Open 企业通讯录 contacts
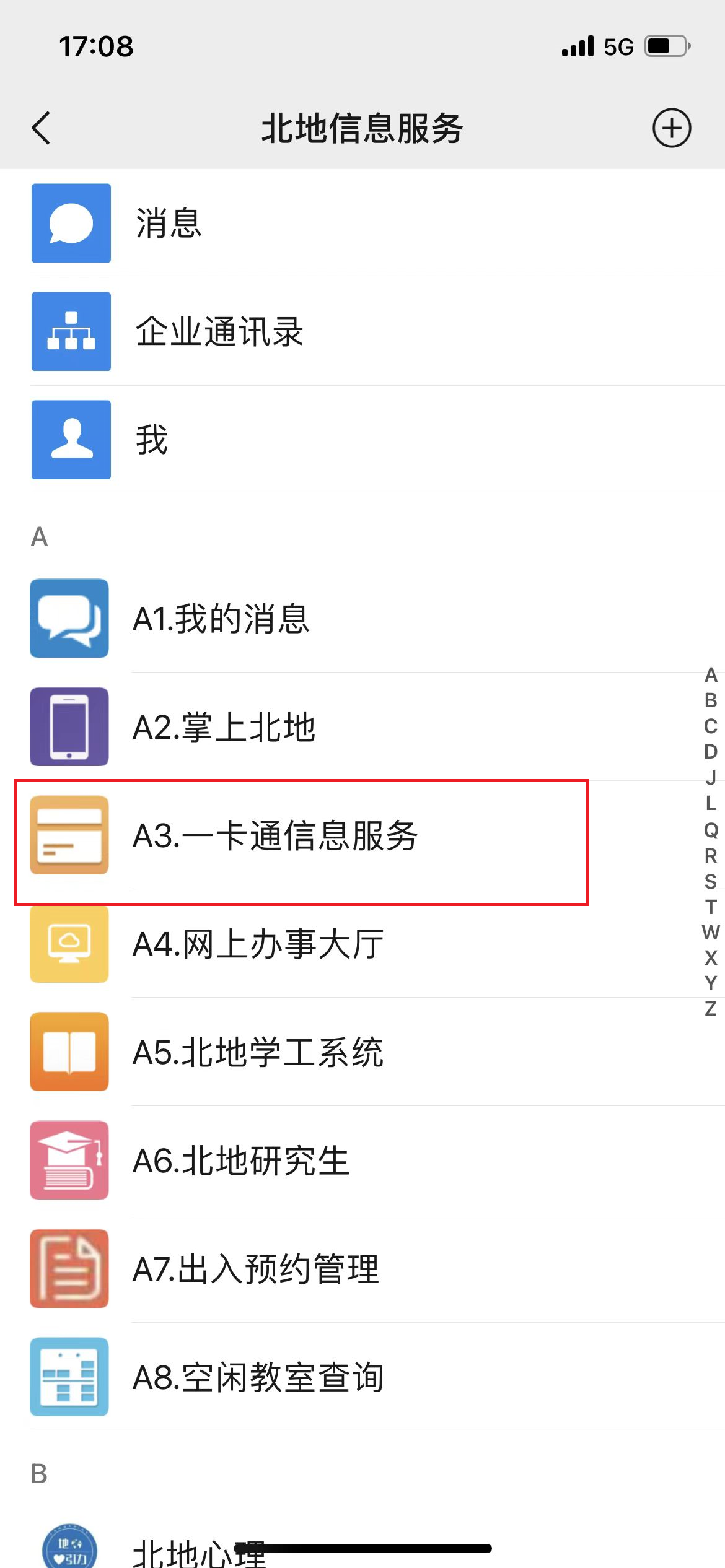The width and height of the screenshot is (725, 1568). click(x=362, y=331)
